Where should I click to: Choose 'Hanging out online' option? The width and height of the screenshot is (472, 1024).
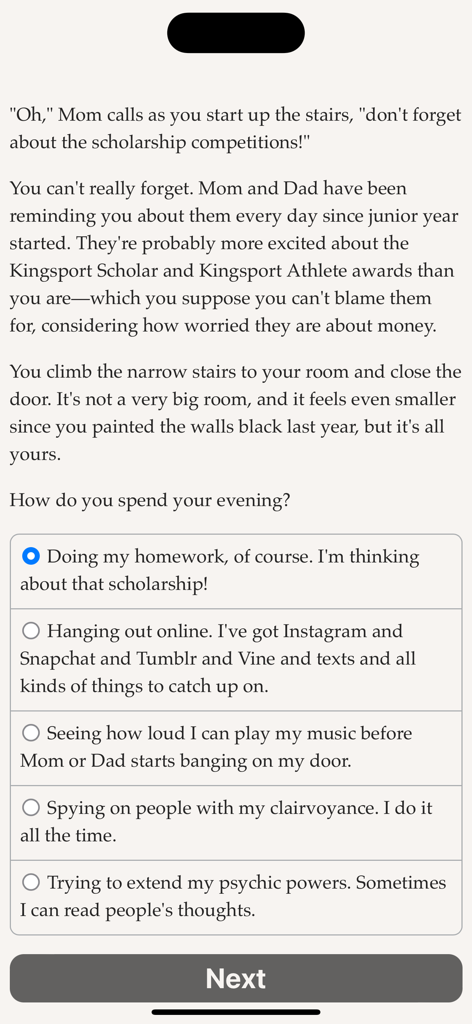236,660
